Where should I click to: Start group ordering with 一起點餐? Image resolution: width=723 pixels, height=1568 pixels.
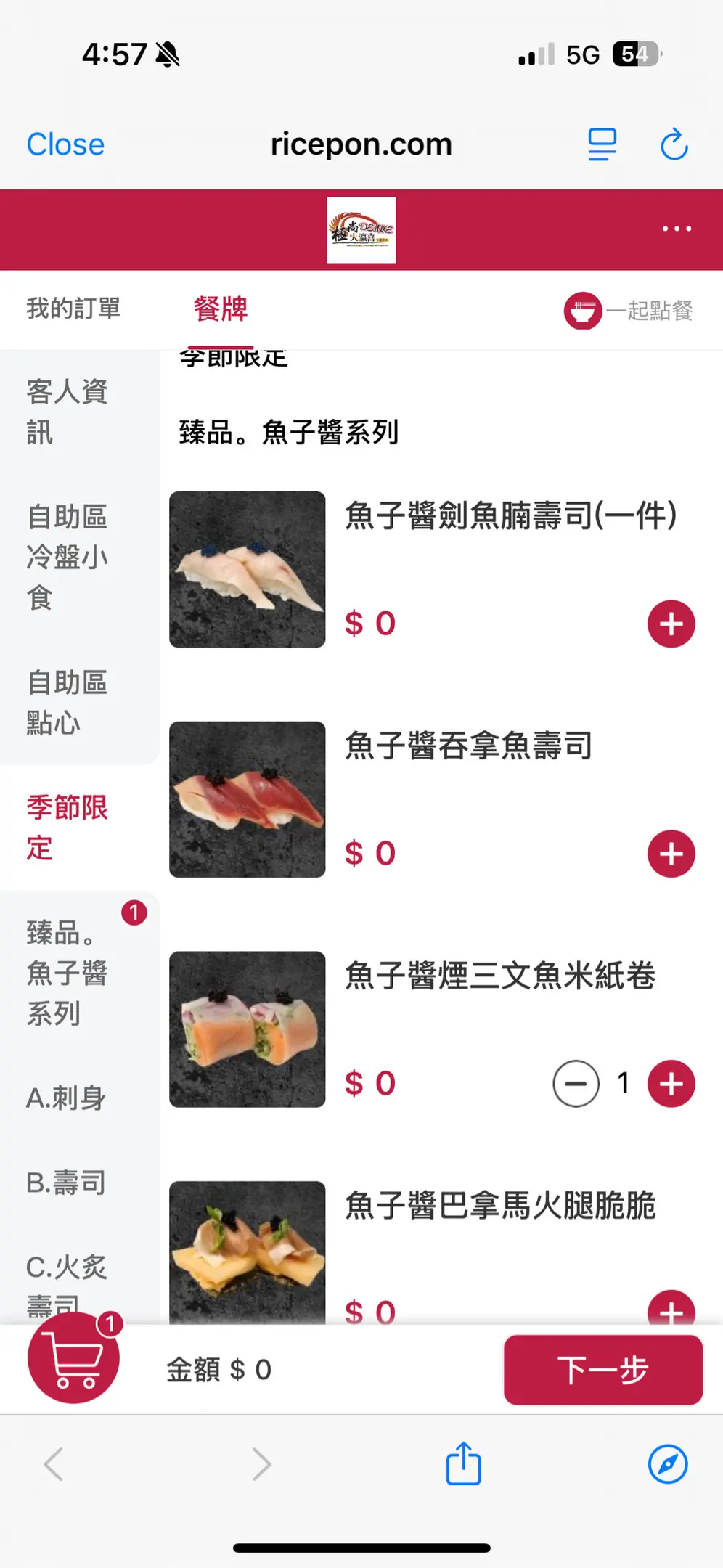tap(629, 311)
